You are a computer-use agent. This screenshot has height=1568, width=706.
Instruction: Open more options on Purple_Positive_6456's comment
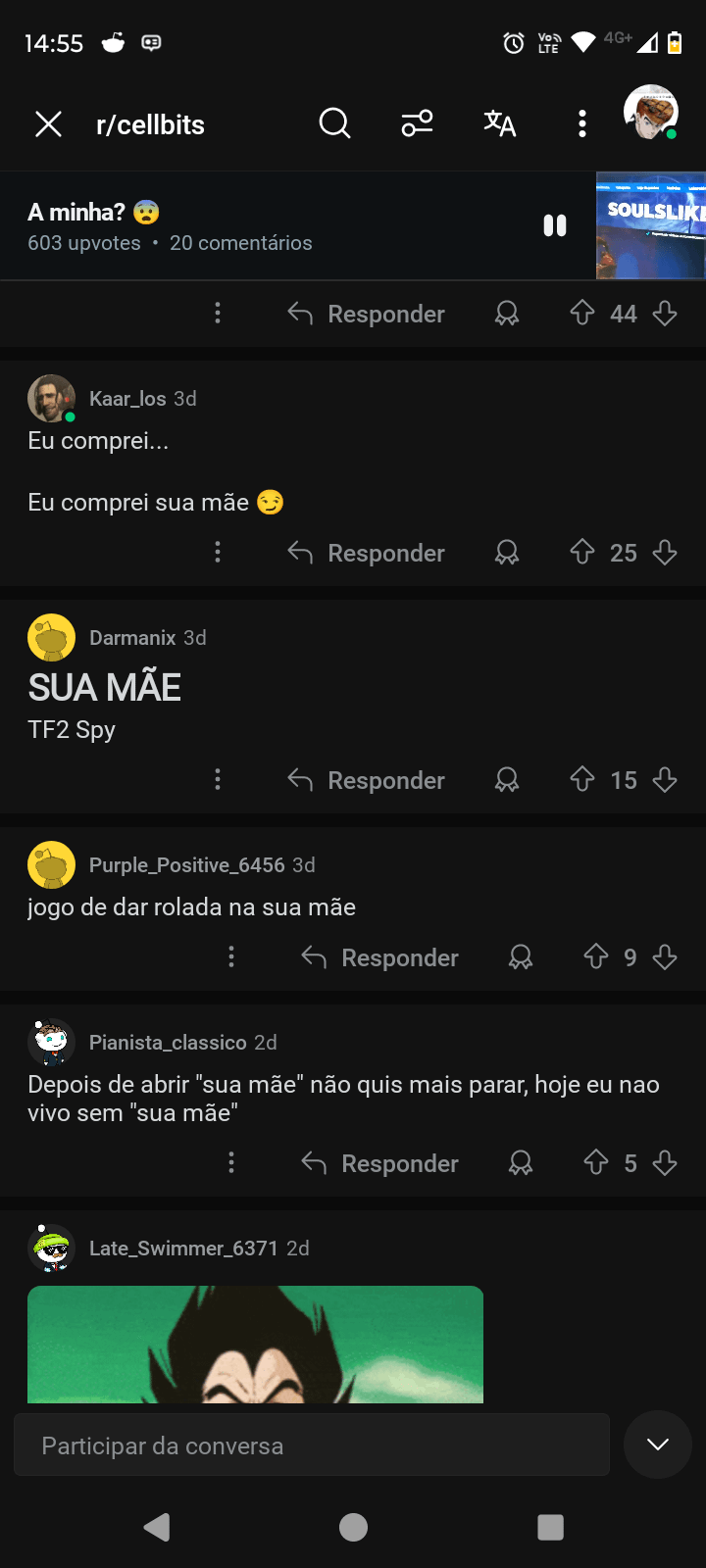(231, 956)
